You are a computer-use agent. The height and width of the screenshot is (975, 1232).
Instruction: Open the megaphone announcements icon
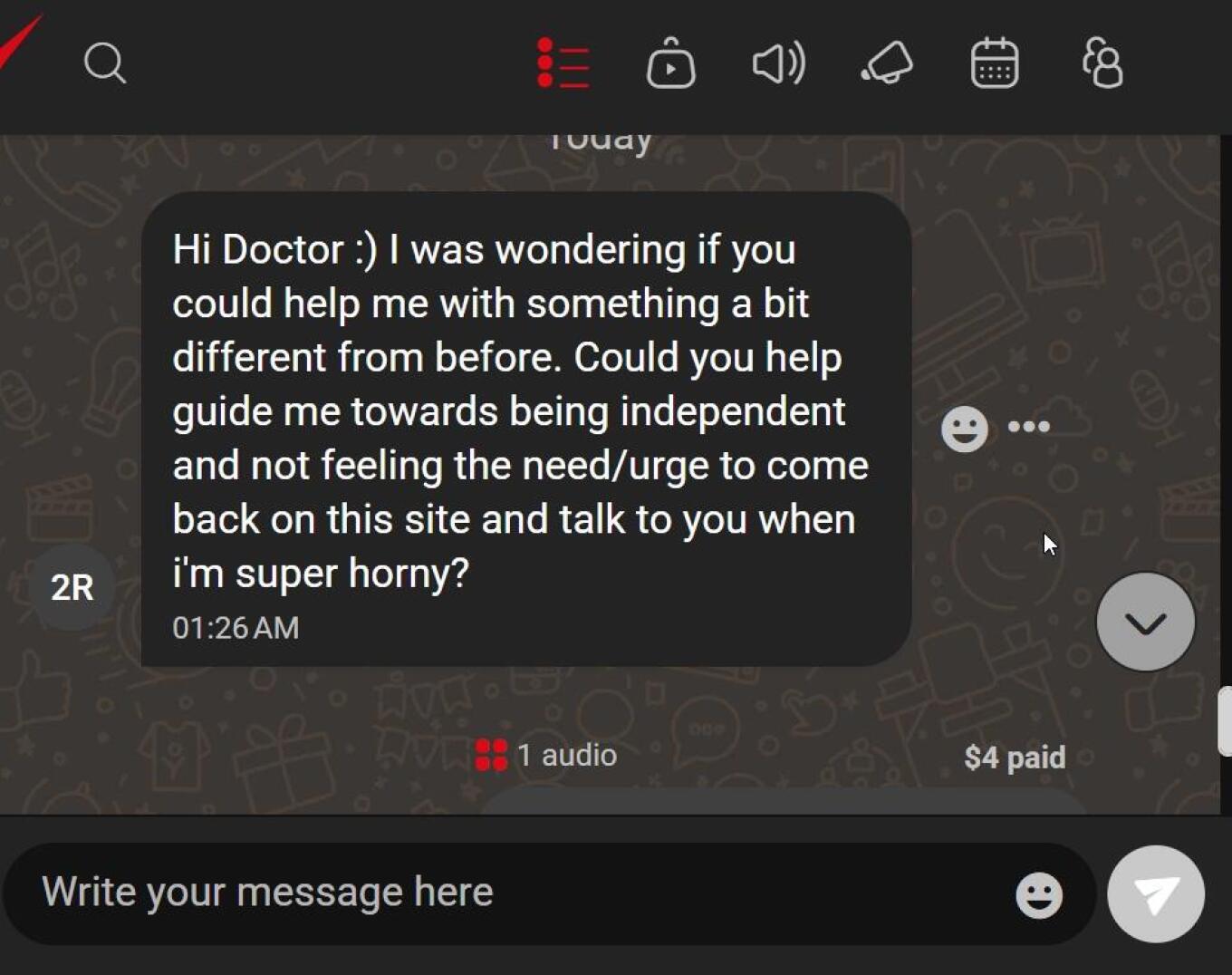[x=887, y=63]
